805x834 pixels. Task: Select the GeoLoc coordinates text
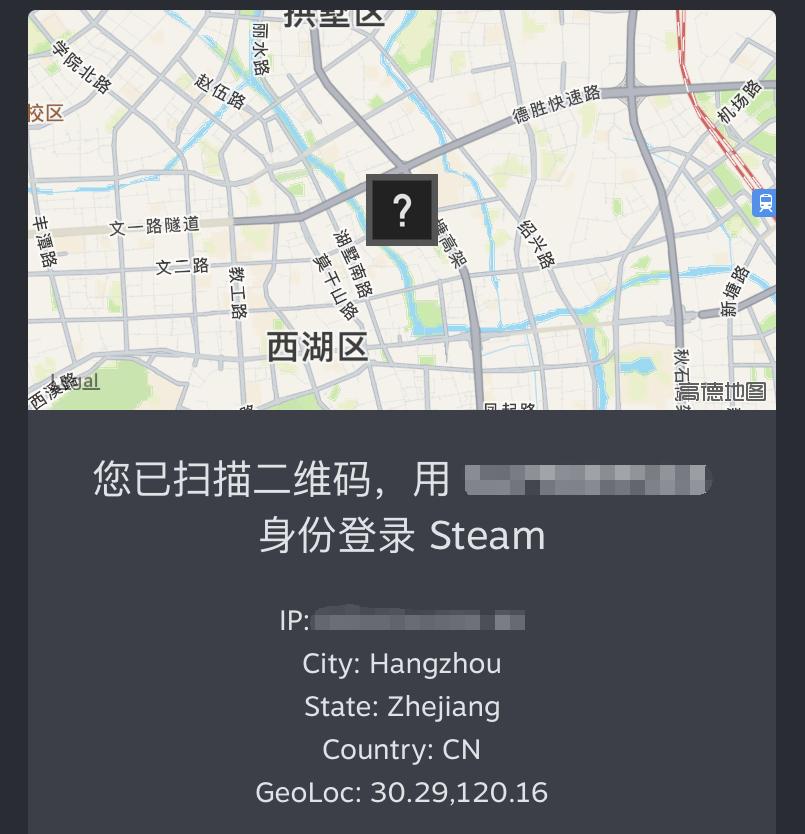(402, 792)
